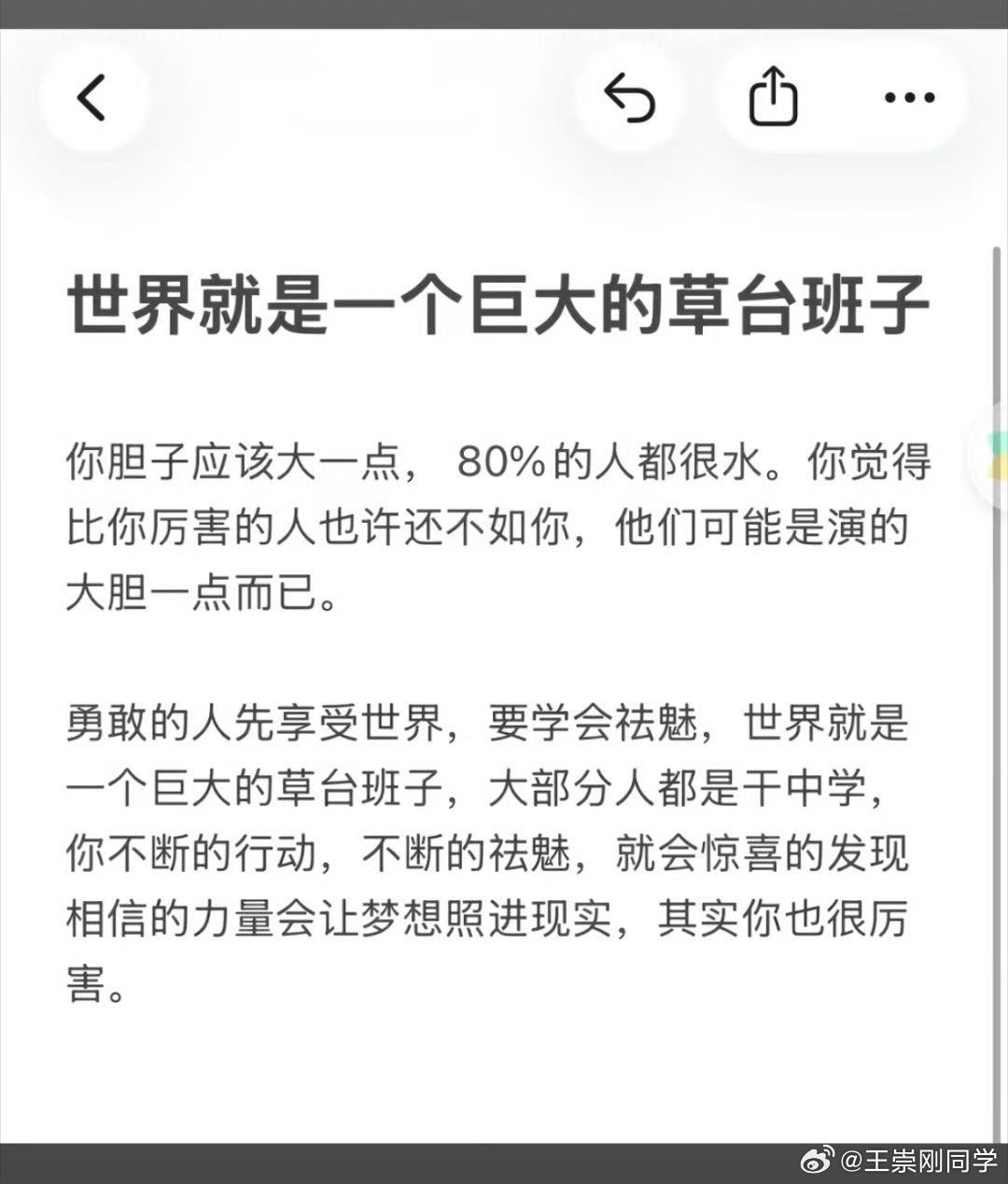This screenshot has width=1008, height=1184.
Task: Tap the watermark @王崇刚同学
Action: tap(919, 1163)
